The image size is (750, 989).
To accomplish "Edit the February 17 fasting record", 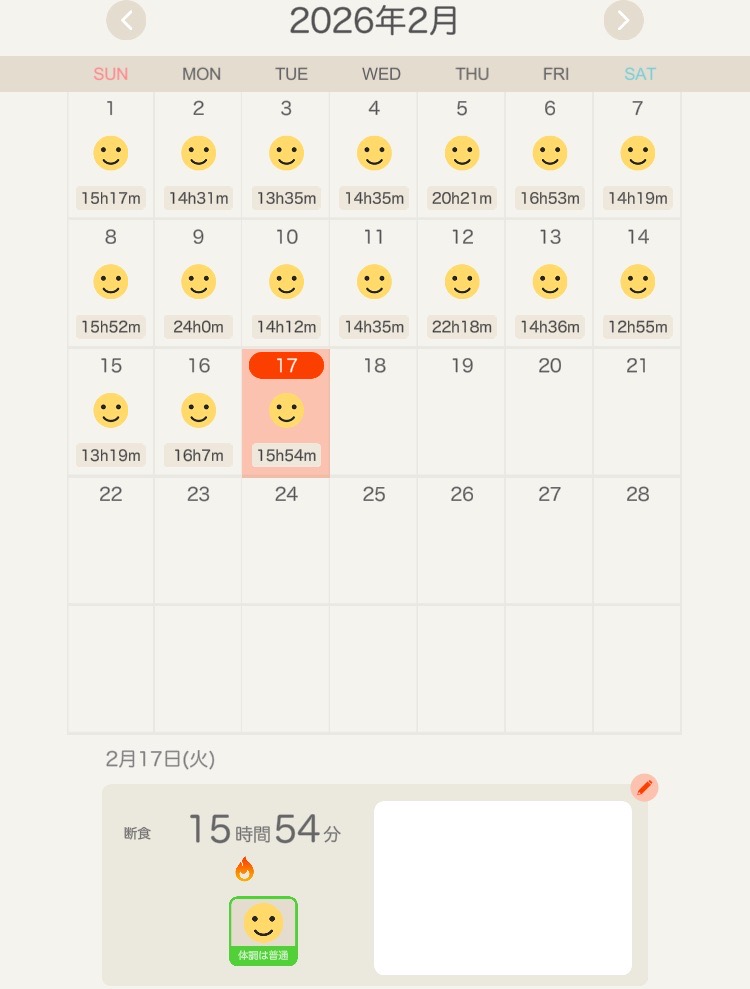I will (644, 788).
